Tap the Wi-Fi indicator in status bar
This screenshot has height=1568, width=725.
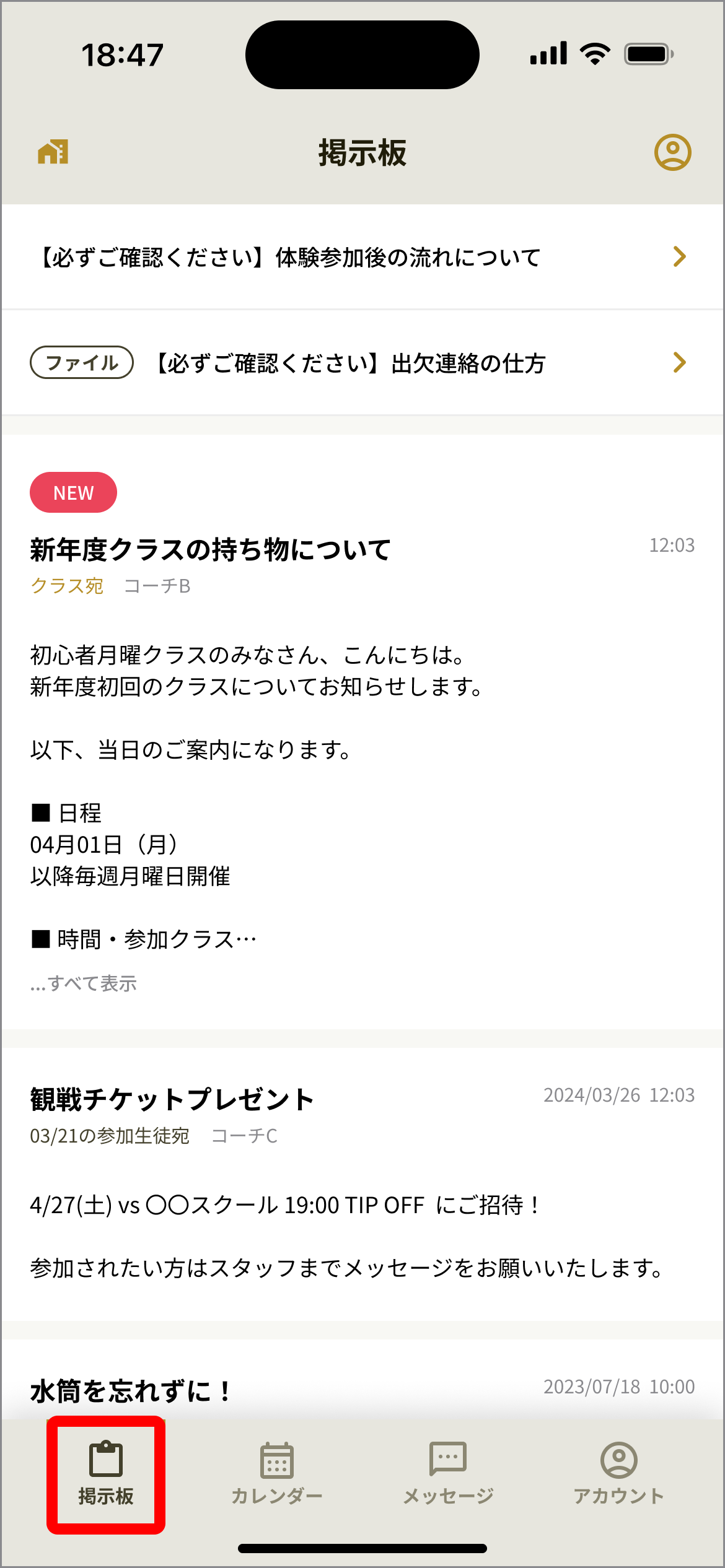pos(594,54)
